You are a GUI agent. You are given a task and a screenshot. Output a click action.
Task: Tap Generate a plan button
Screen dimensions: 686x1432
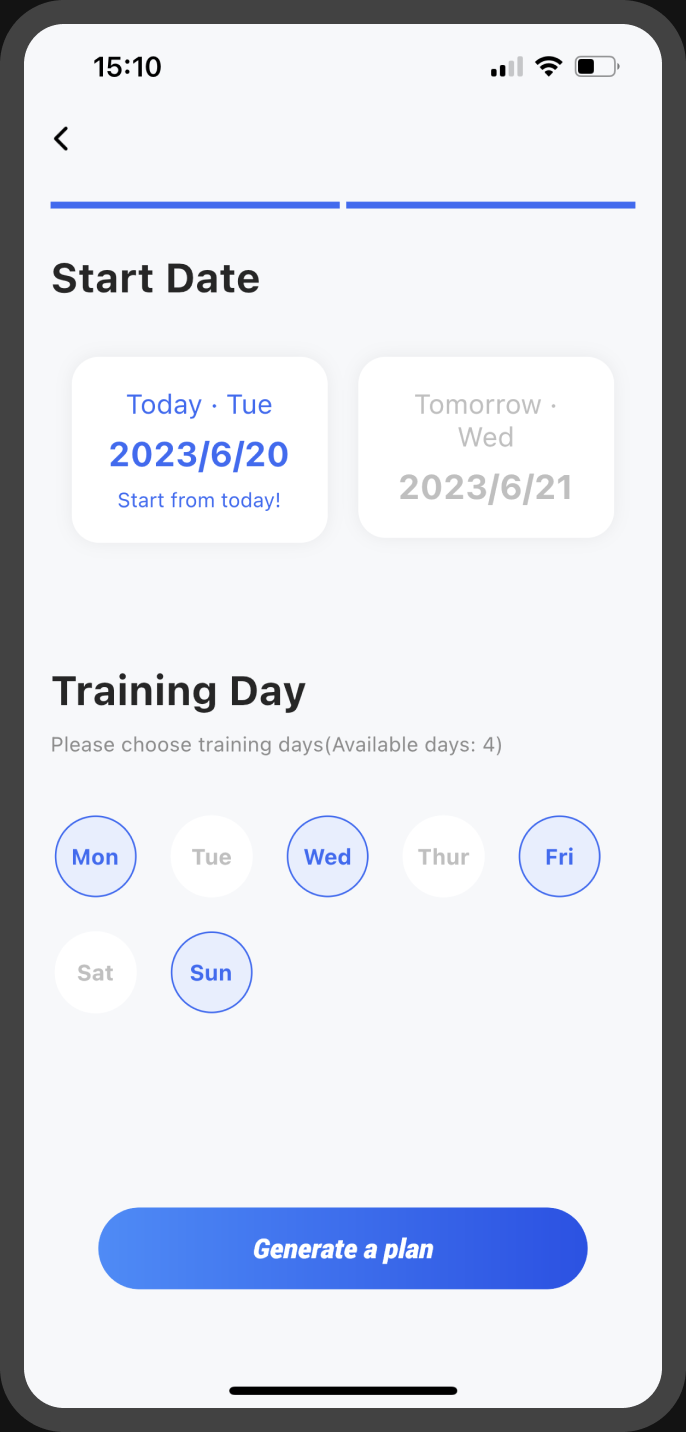click(x=342, y=1248)
